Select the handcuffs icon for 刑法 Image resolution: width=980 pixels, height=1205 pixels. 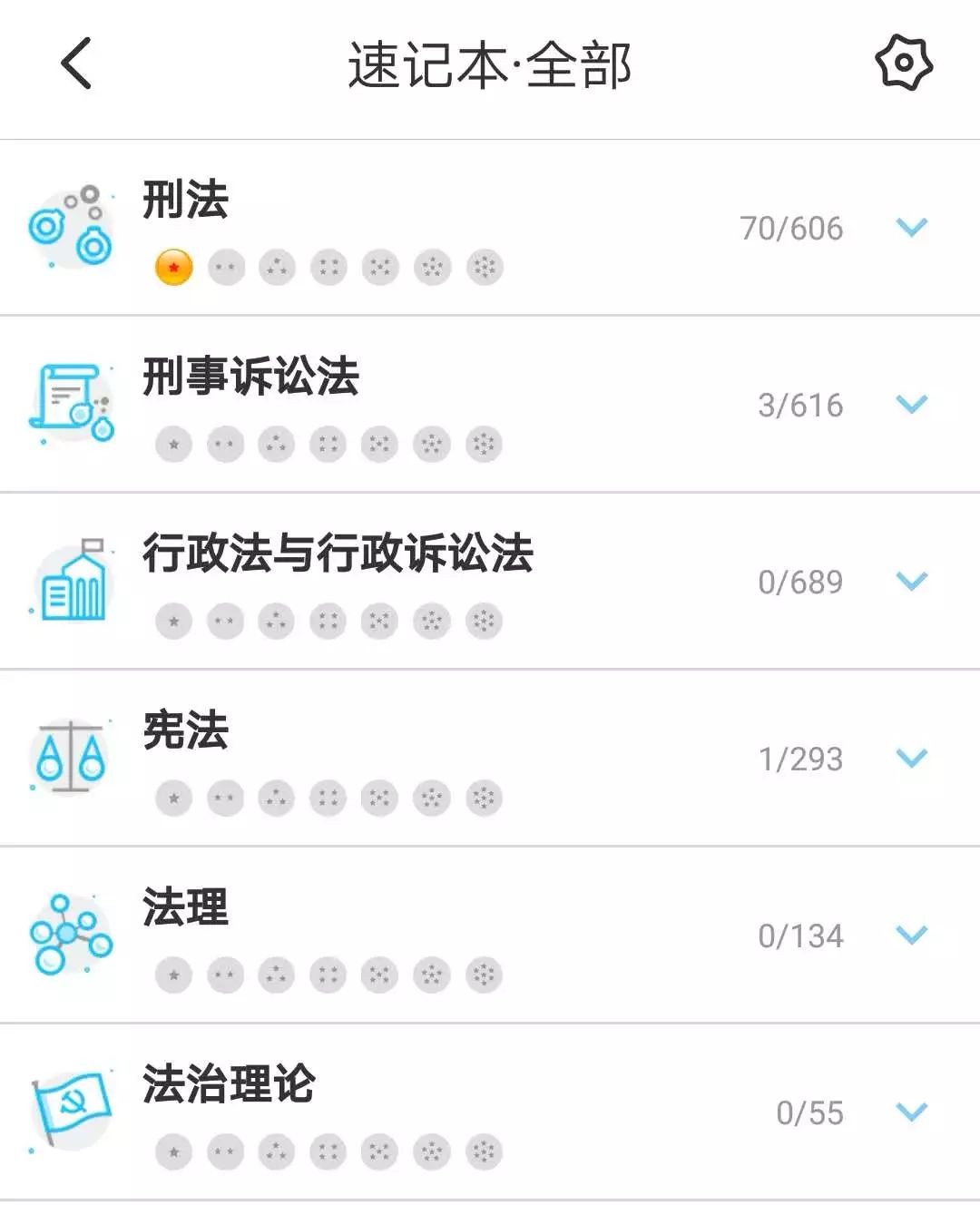[73, 227]
